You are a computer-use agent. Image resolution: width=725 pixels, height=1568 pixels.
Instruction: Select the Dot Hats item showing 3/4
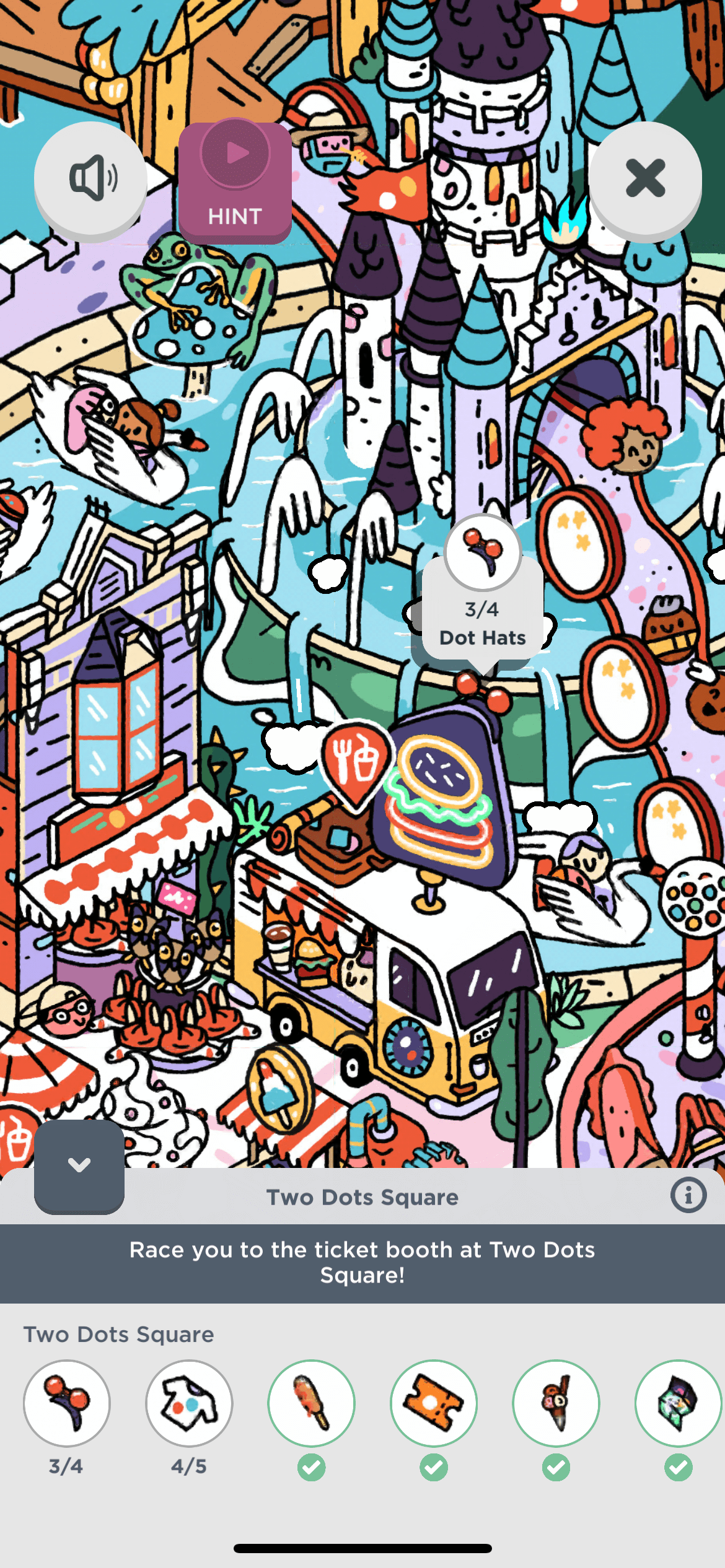[67, 1403]
